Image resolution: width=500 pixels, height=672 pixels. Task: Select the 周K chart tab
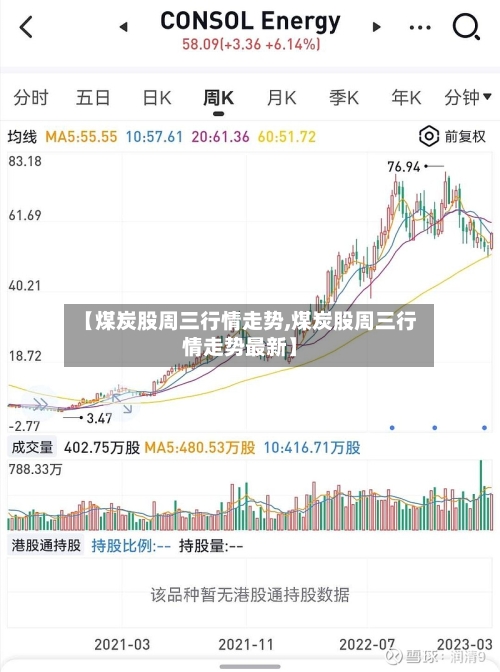(219, 98)
